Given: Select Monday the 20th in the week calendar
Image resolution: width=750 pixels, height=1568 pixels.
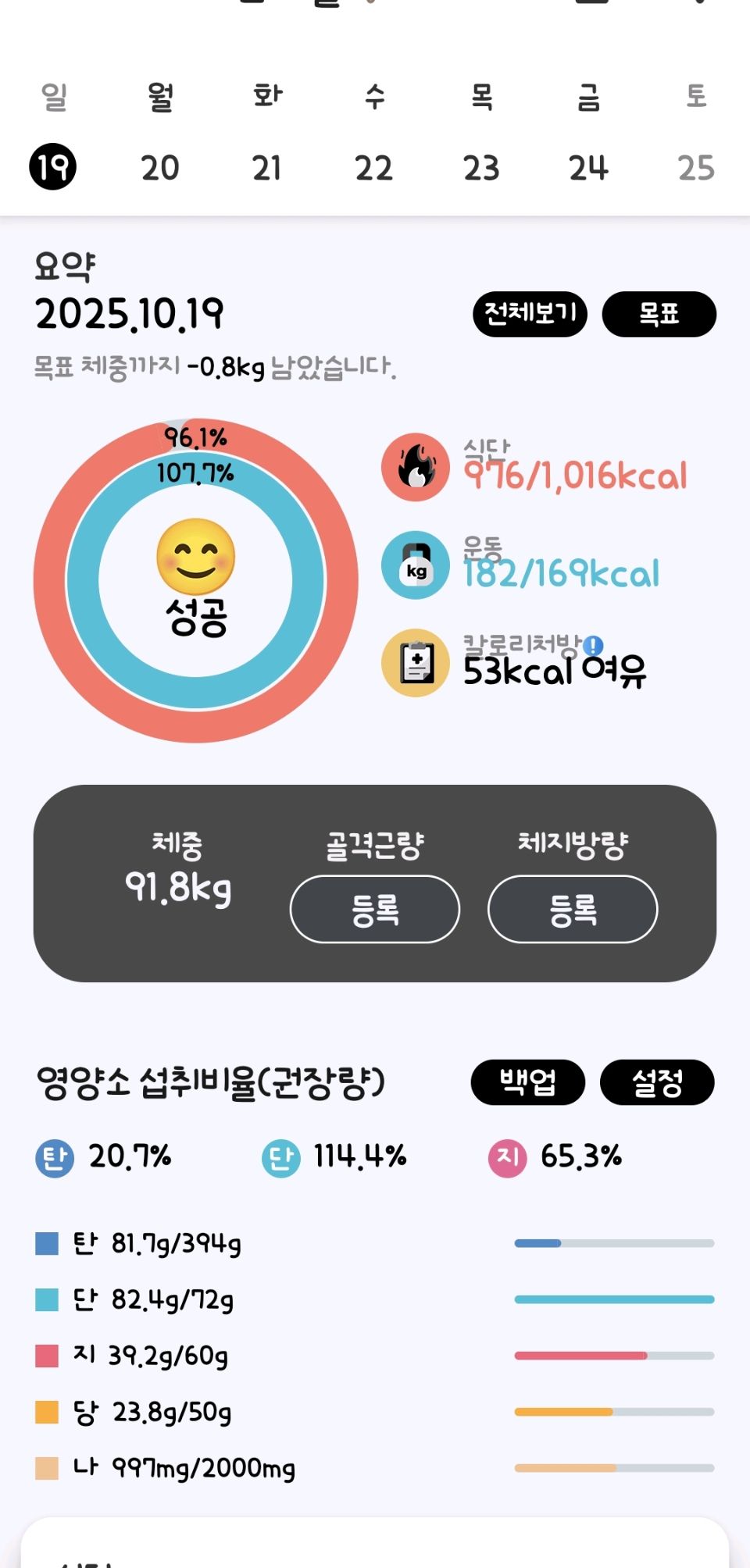Looking at the screenshot, I should [160, 167].
